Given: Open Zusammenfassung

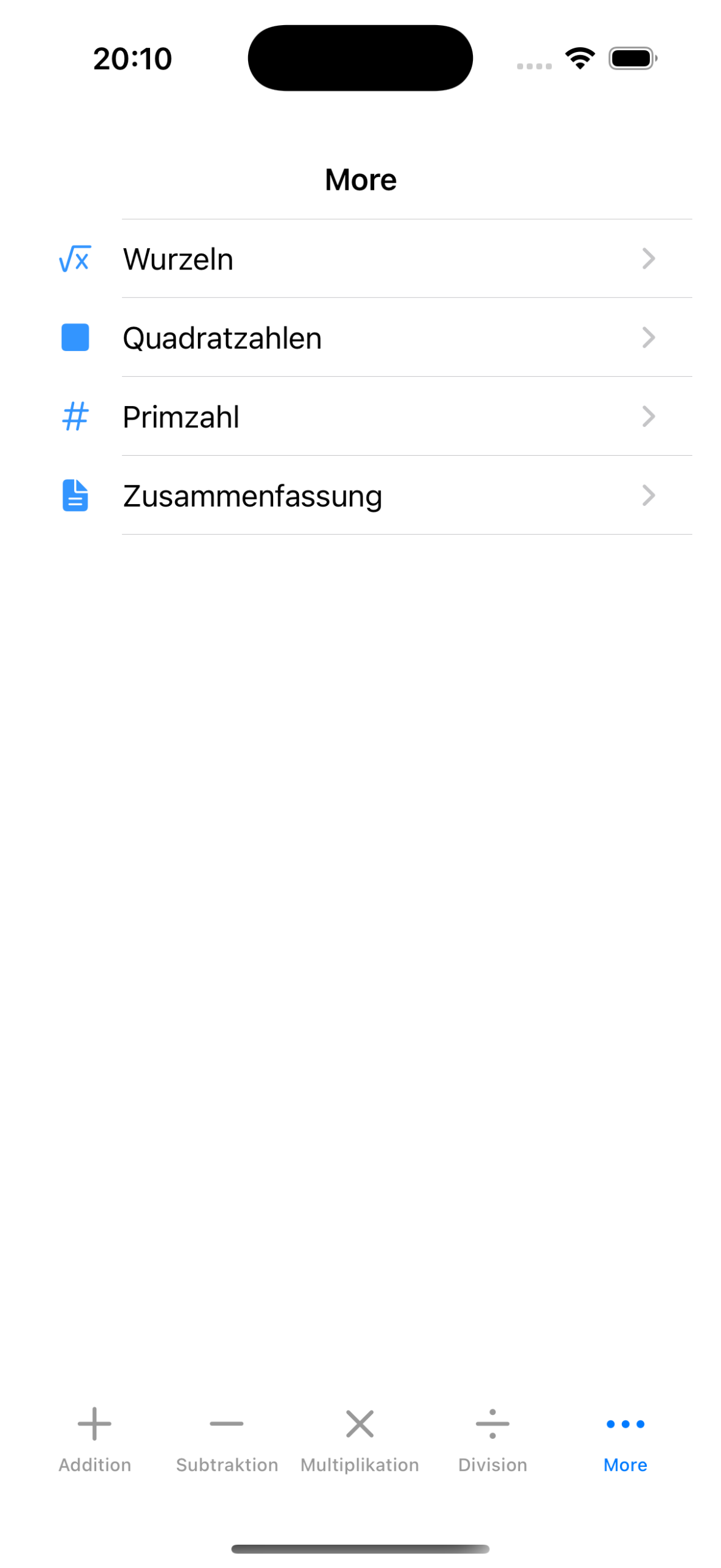Looking at the screenshot, I should [360, 496].
